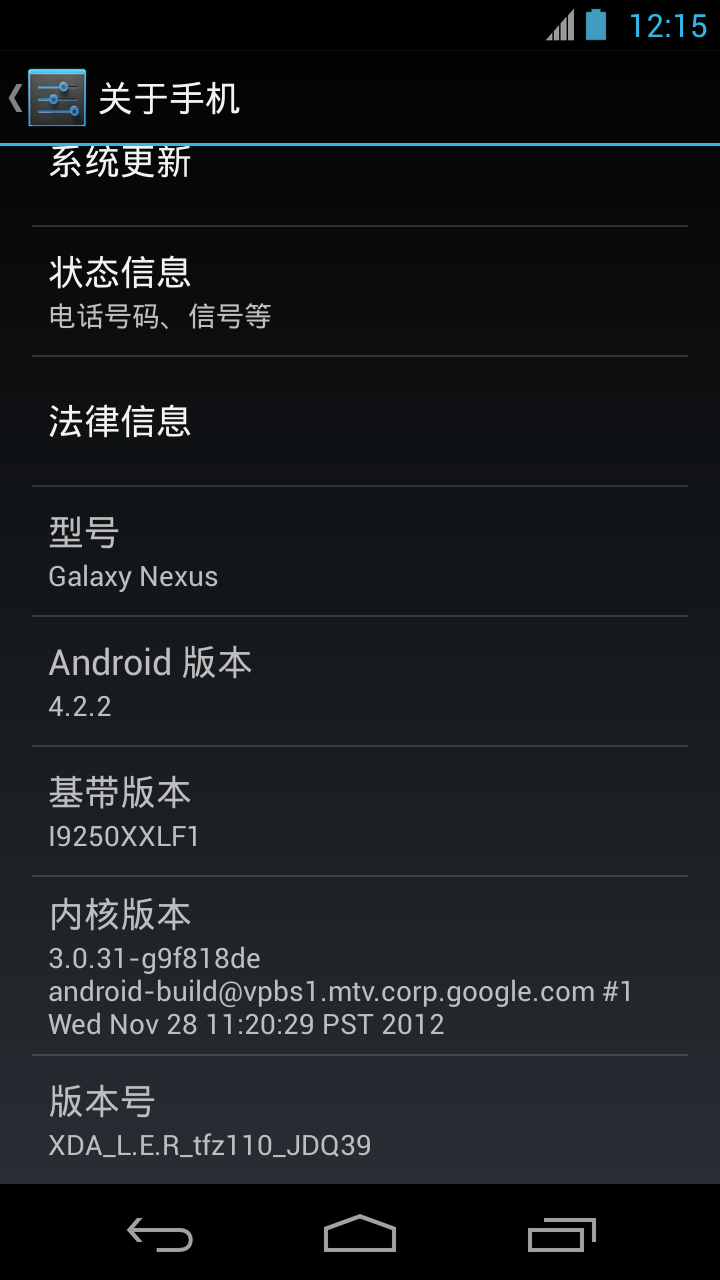Viewport: 720px width, 1280px height.
Task: Tap the 基带版本 I9250XXLF1 row
Action: pos(360,811)
